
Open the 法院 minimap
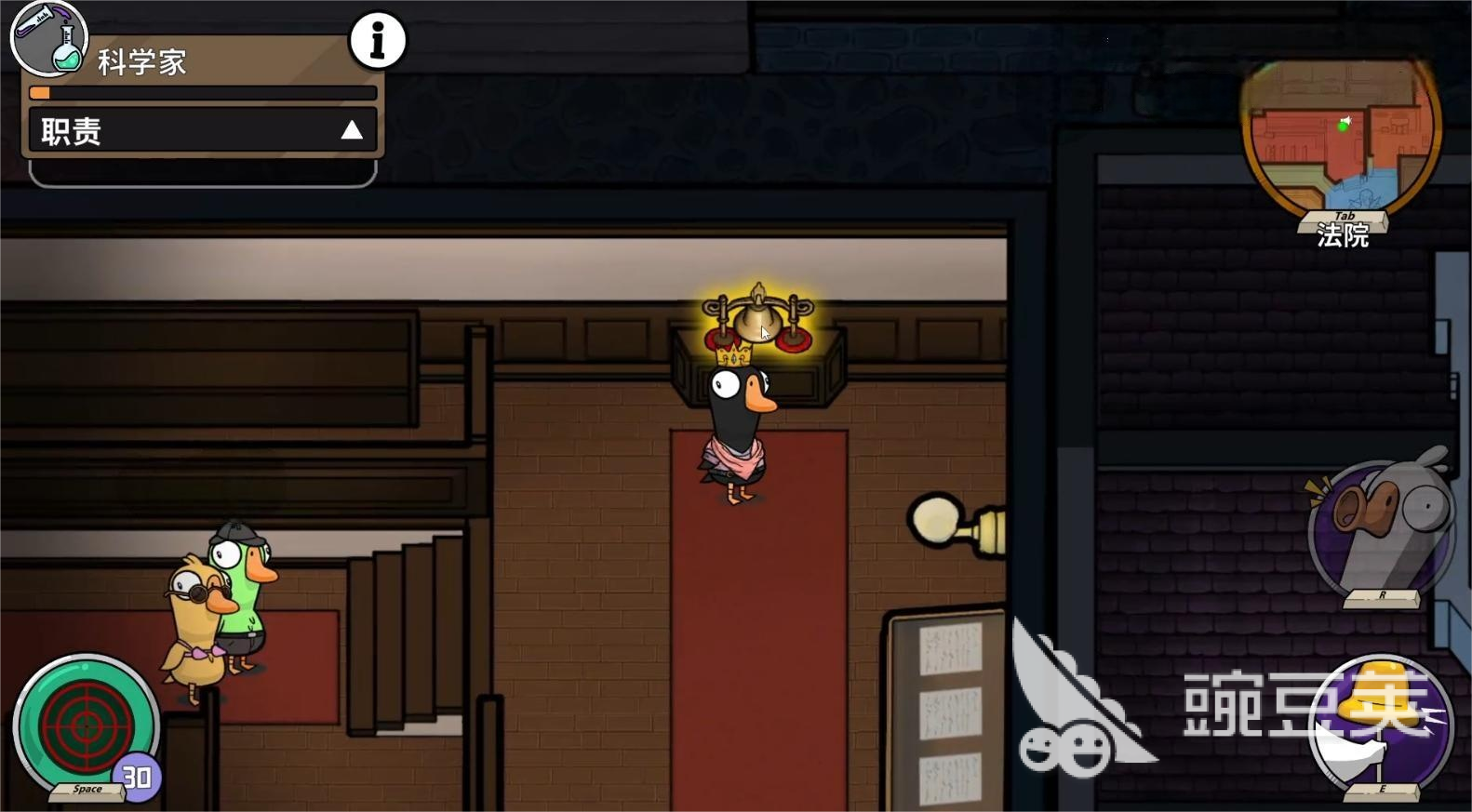click(1340, 140)
